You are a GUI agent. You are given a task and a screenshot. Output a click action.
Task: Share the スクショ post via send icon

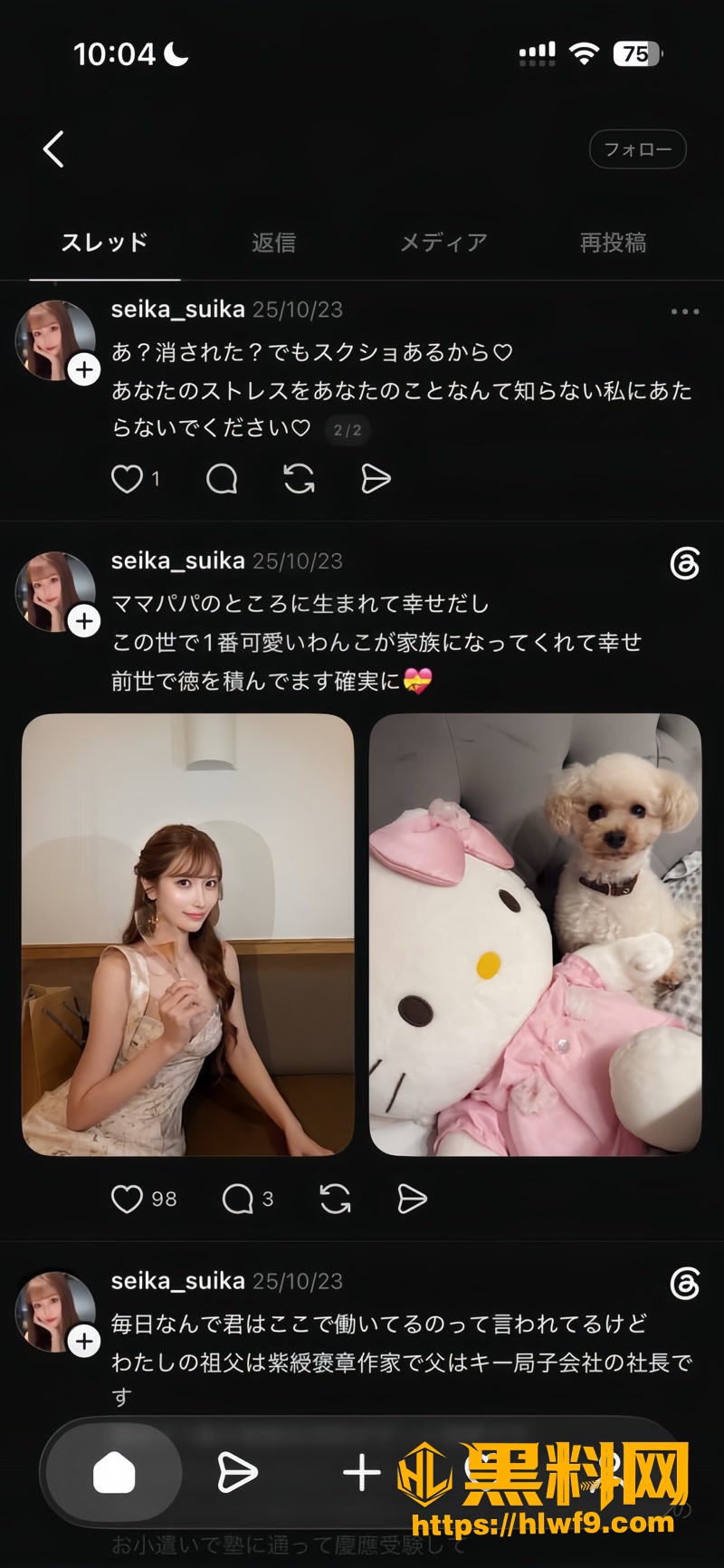(376, 479)
